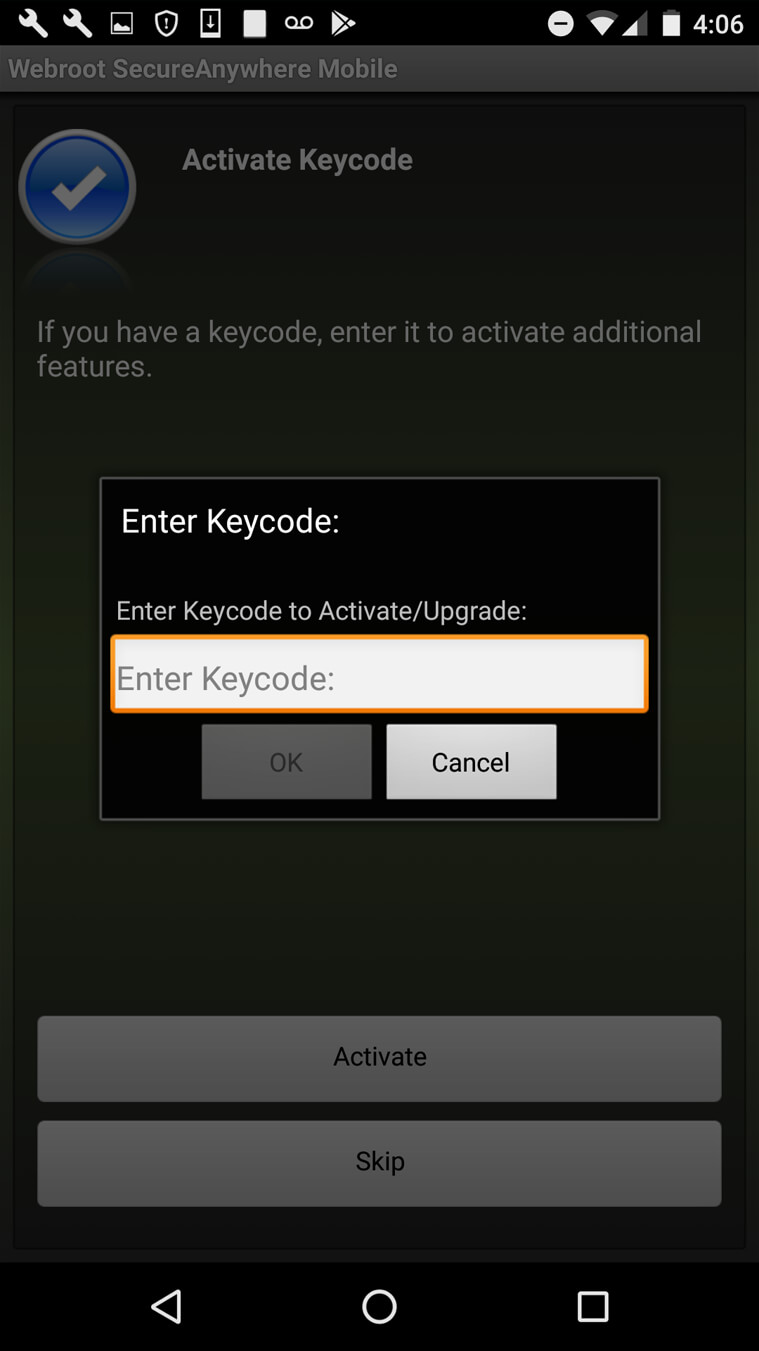Tap the Webroot SecureAnywhere Mobile title bar
This screenshot has height=1351, width=759.
[203, 68]
